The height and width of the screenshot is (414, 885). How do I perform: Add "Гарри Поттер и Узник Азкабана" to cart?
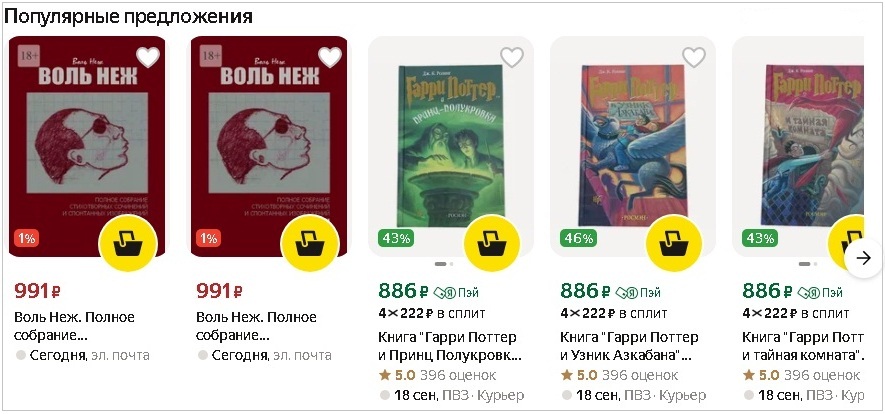point(672,243)
